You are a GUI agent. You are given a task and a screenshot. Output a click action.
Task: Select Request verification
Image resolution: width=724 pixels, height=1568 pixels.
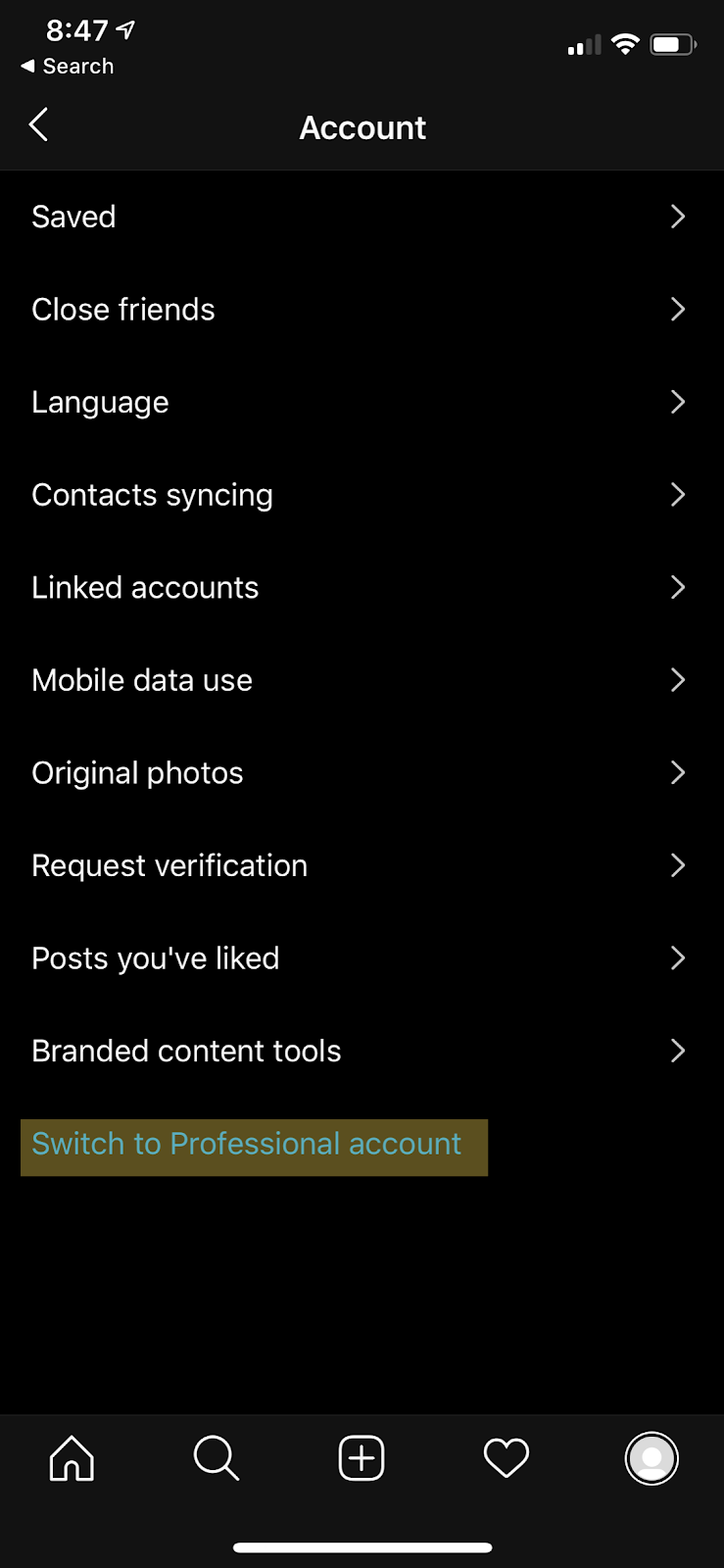coord(362,865)
